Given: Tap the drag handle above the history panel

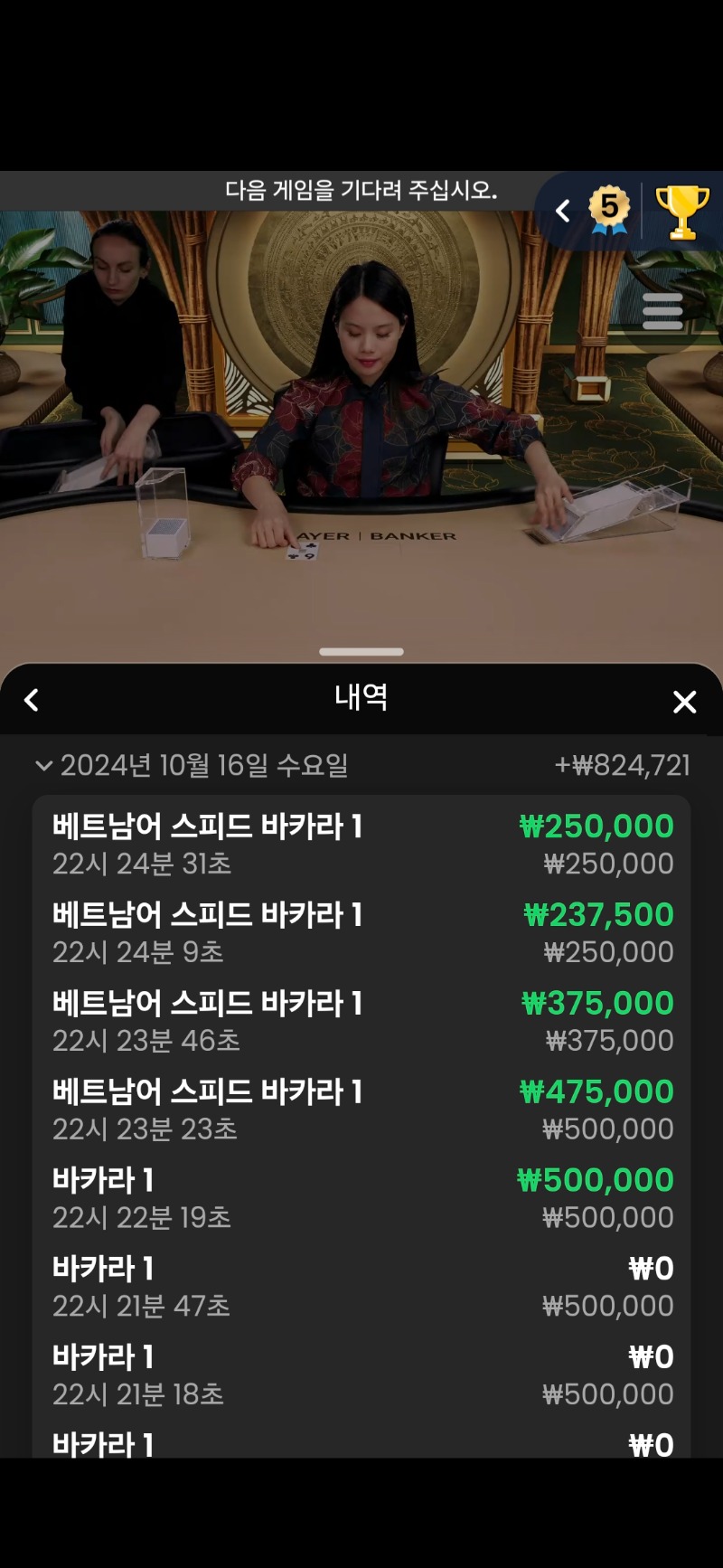Looking at the screenshot, I should (361, 651).
